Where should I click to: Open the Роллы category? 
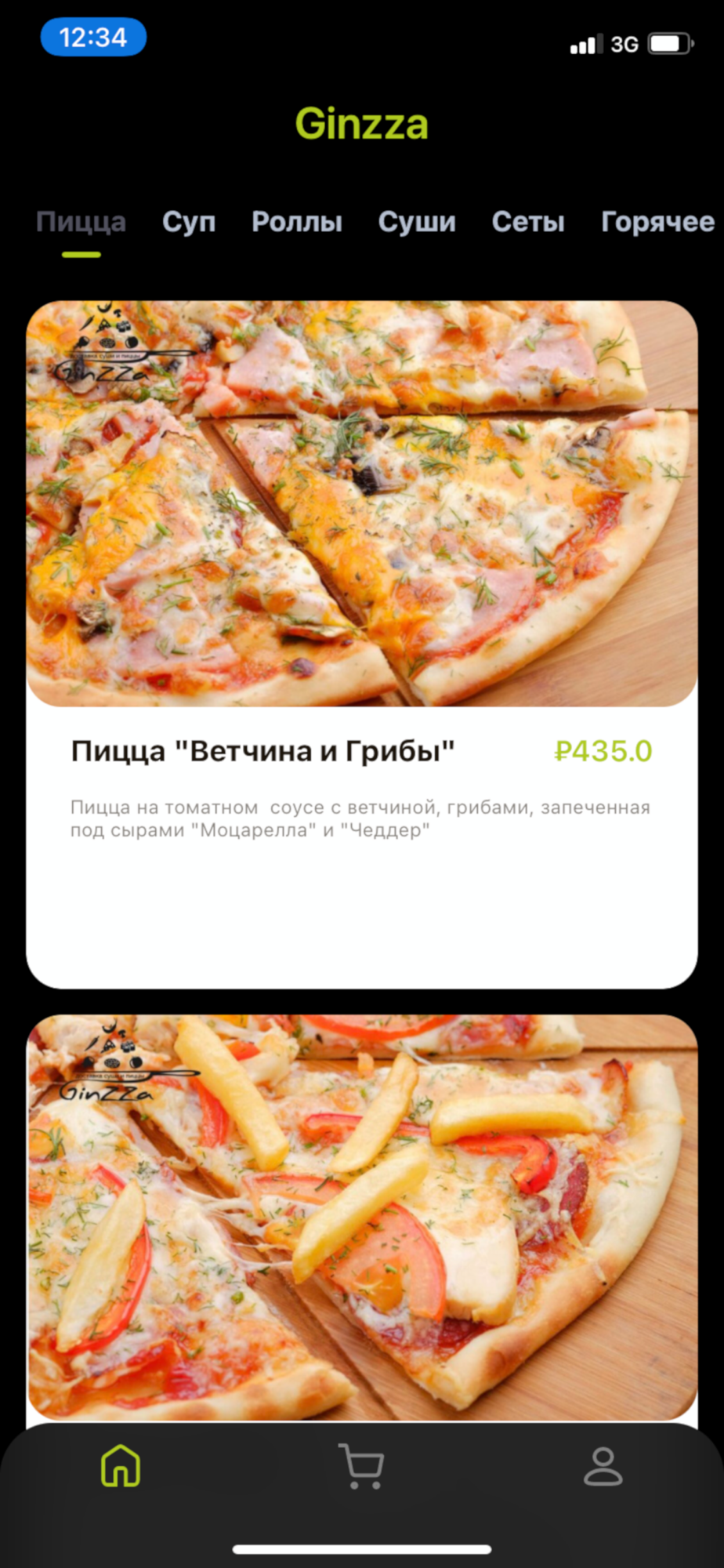tap(297, 222)
